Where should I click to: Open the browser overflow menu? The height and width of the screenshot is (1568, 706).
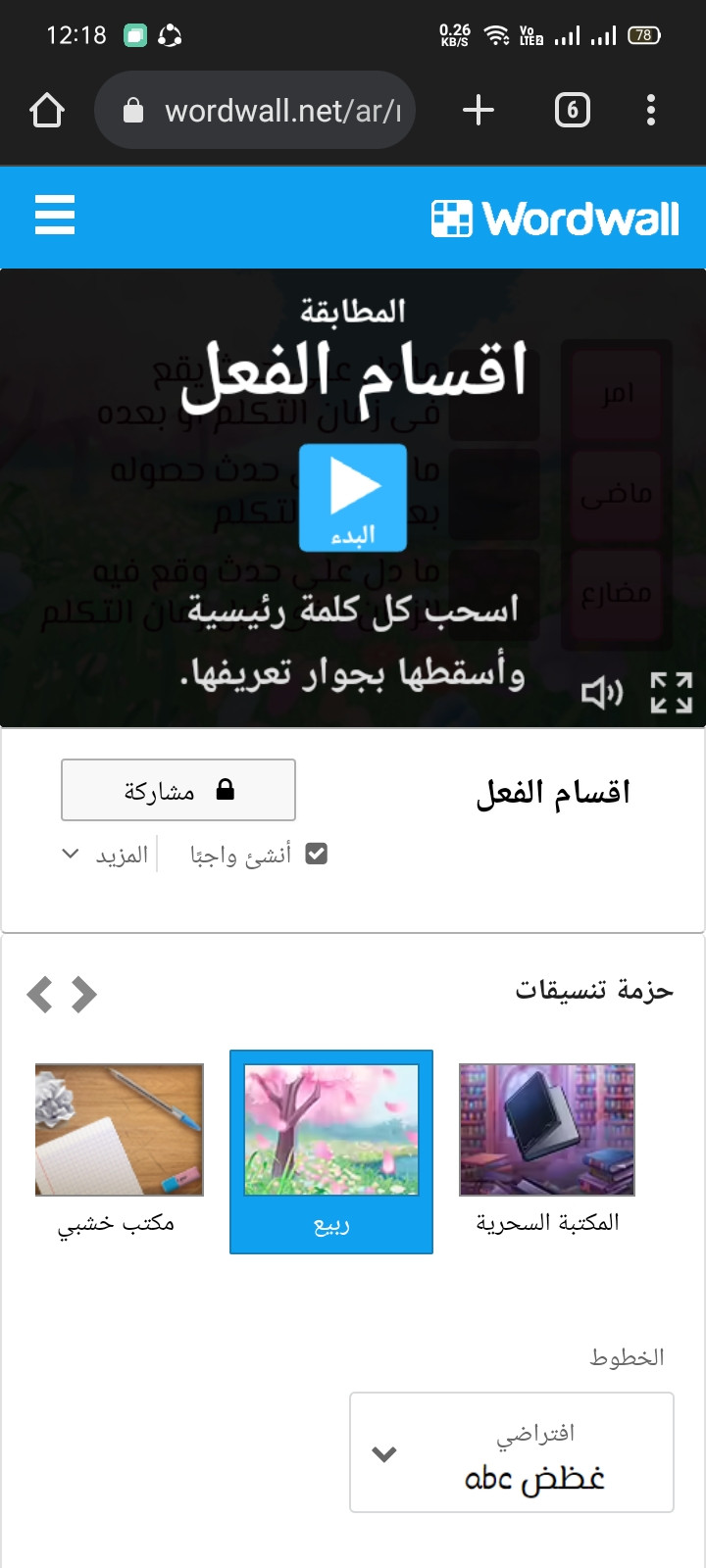click(x=651, y=110)
